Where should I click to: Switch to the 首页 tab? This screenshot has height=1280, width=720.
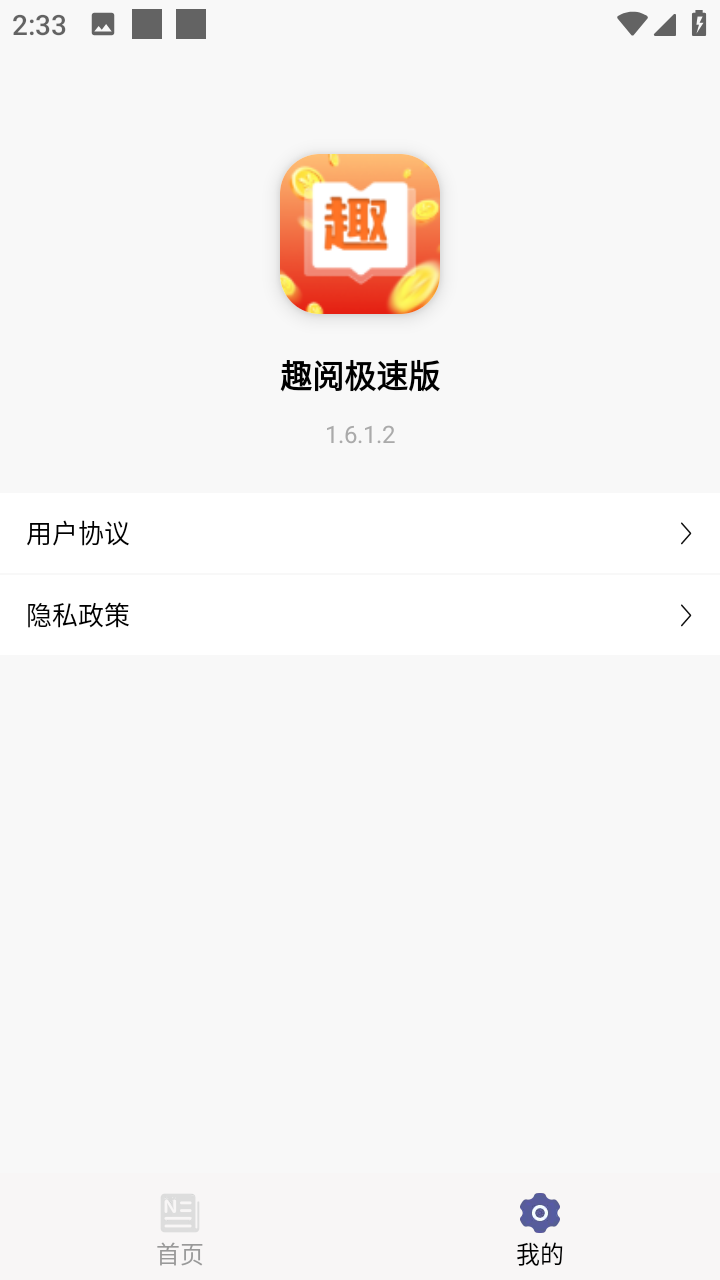coord(180,1228)
